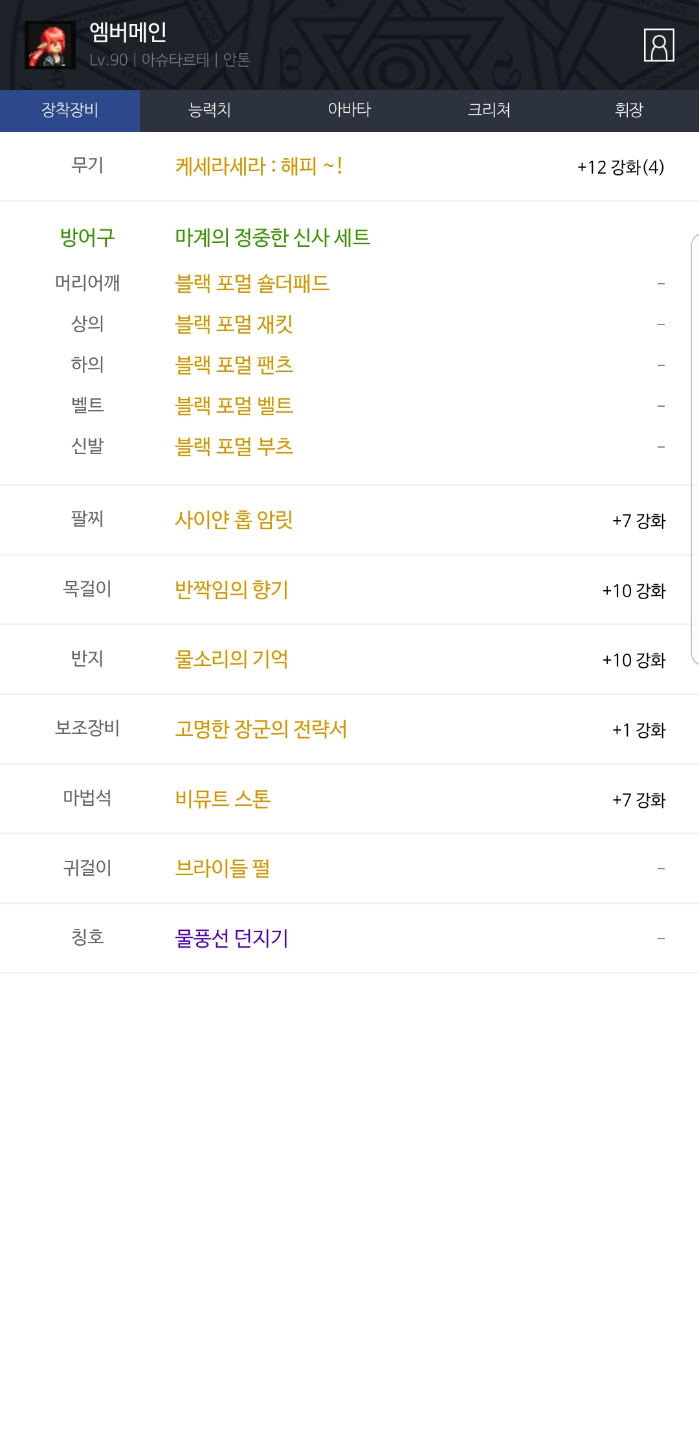The width and height of the screenshot is (699, 1438).
Task: Select the 장착장비 tab
Action: [x=70, y=110]
